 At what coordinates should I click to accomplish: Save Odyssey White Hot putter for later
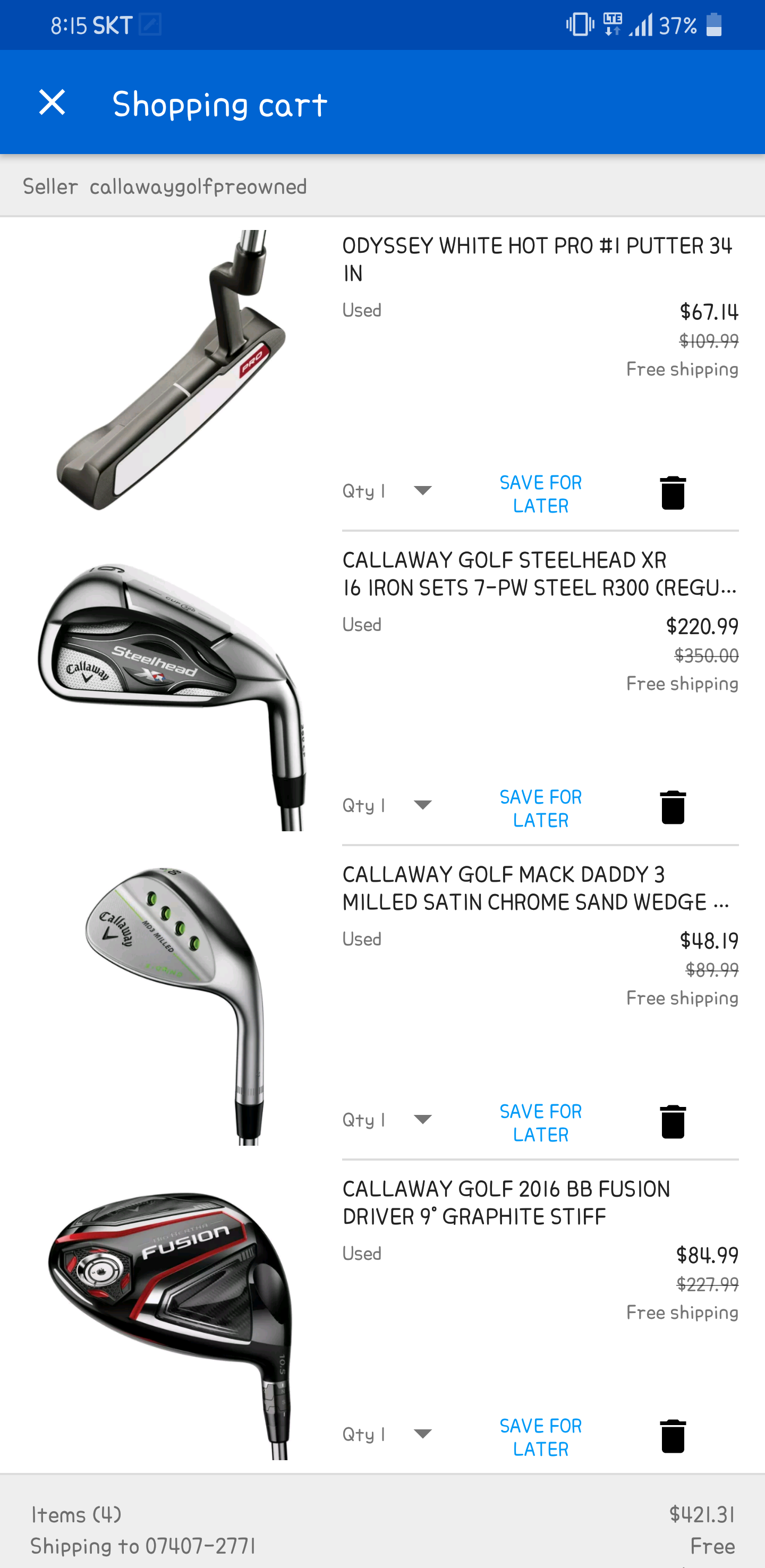tap(540, 493)
